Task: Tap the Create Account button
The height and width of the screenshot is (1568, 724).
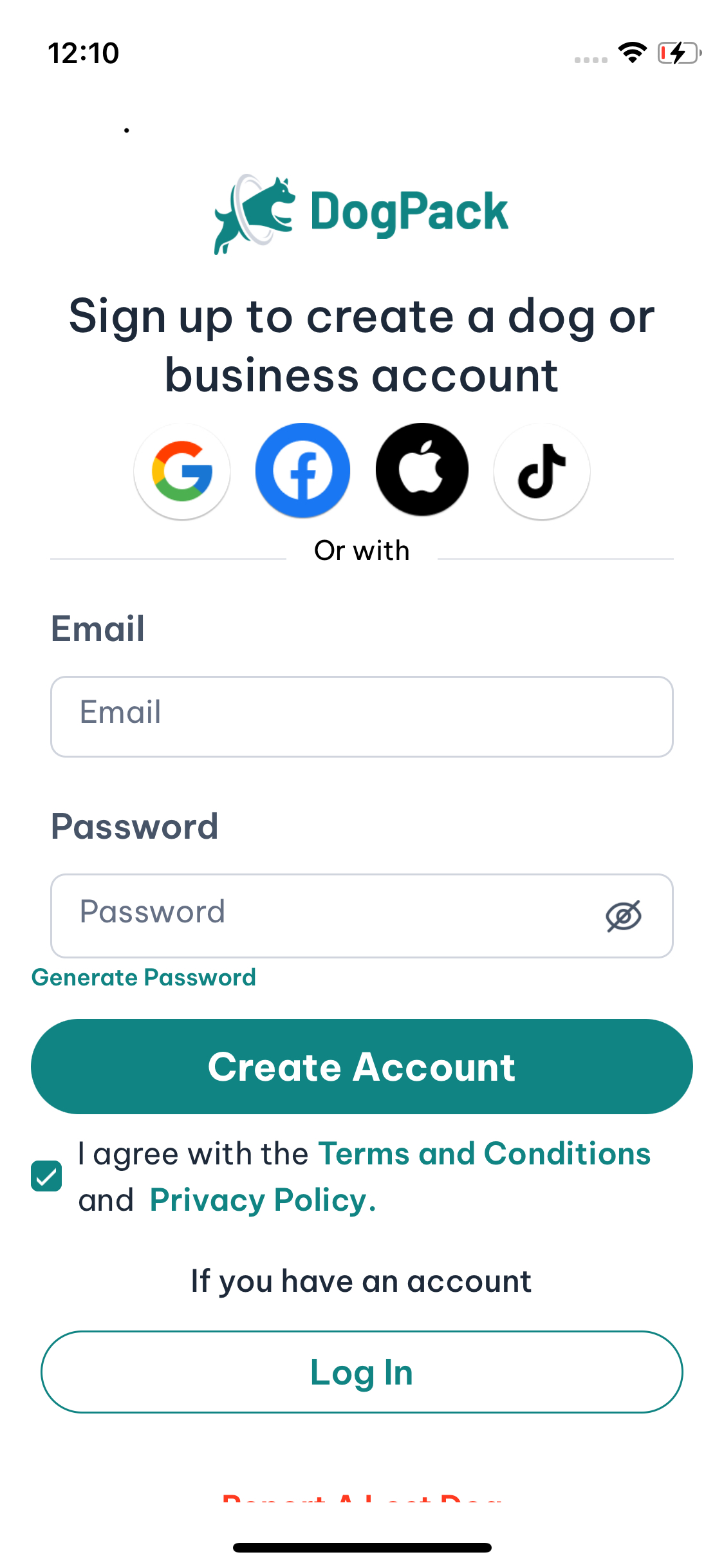Action: click(362, 1067)
